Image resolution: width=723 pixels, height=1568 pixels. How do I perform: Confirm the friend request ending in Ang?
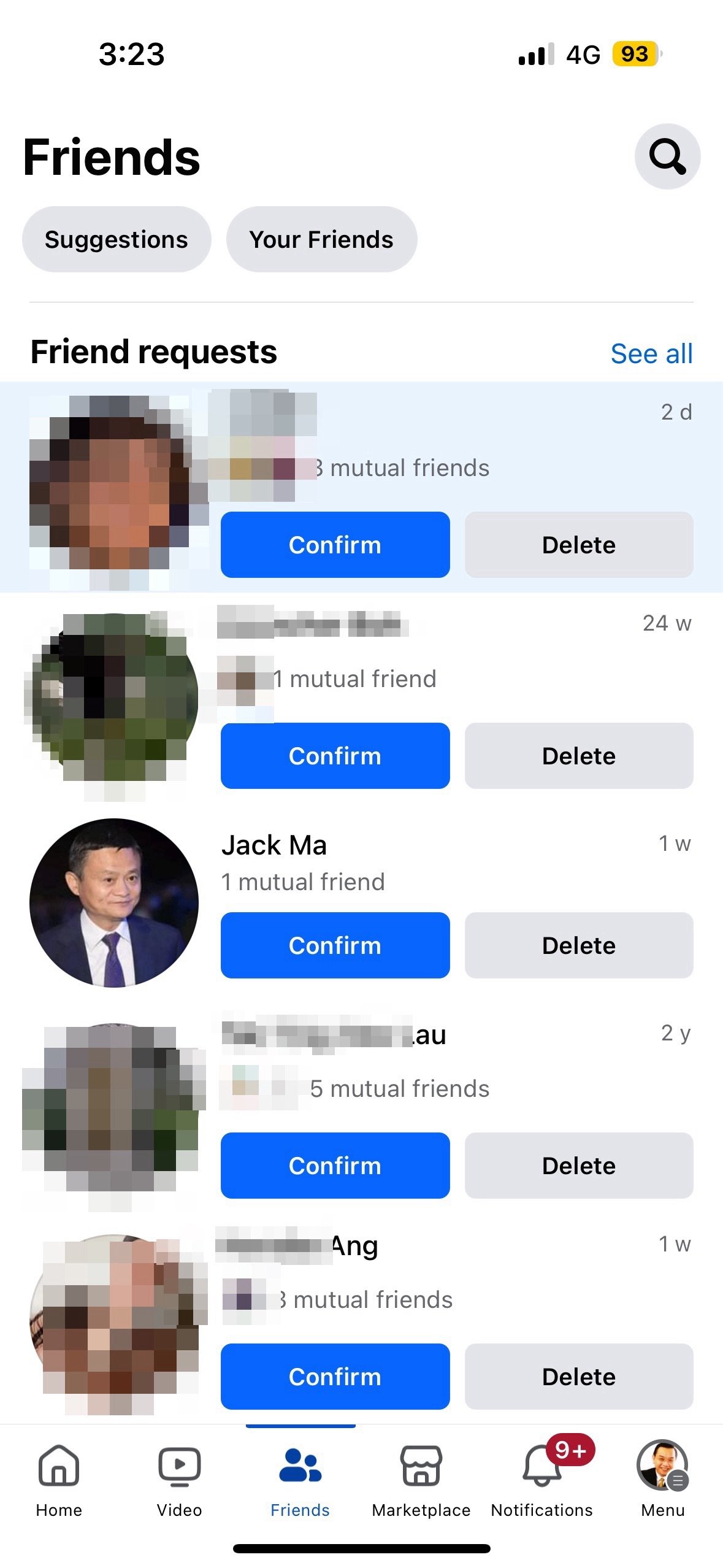pos(335,1377)
